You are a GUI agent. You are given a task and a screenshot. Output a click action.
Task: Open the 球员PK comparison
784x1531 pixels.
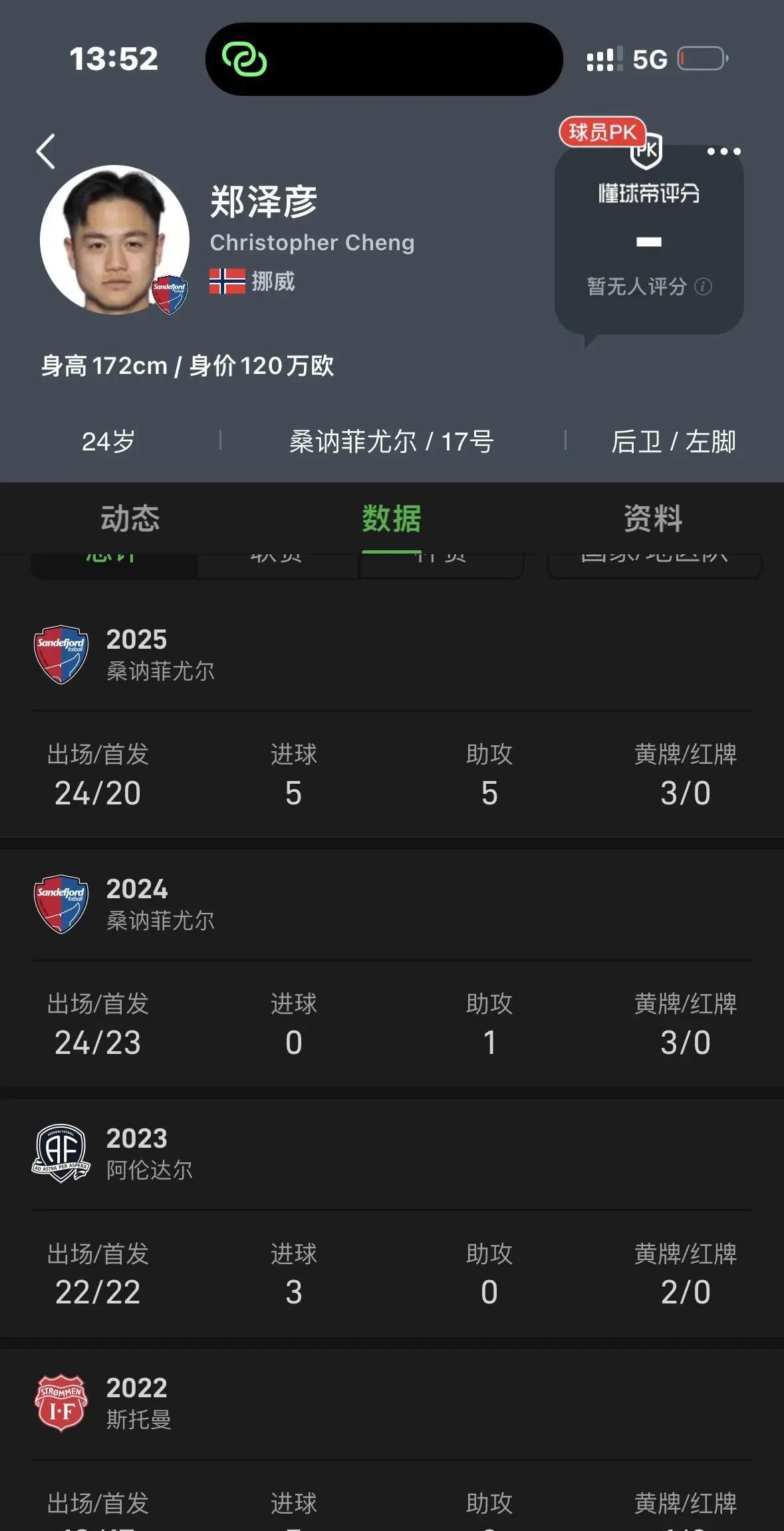coord(604,132)
